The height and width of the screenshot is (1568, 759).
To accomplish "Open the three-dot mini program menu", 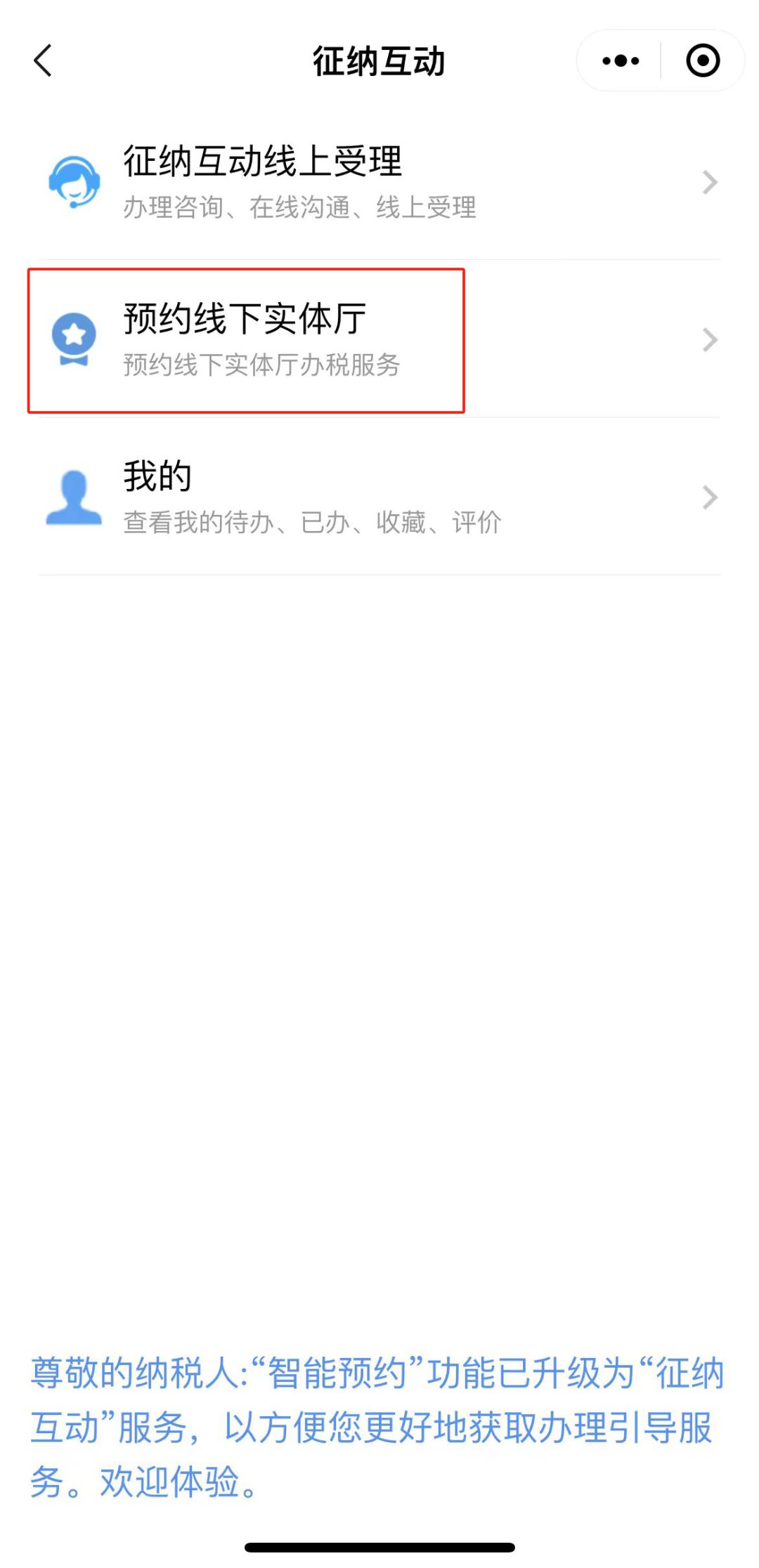I will point(621,60).
